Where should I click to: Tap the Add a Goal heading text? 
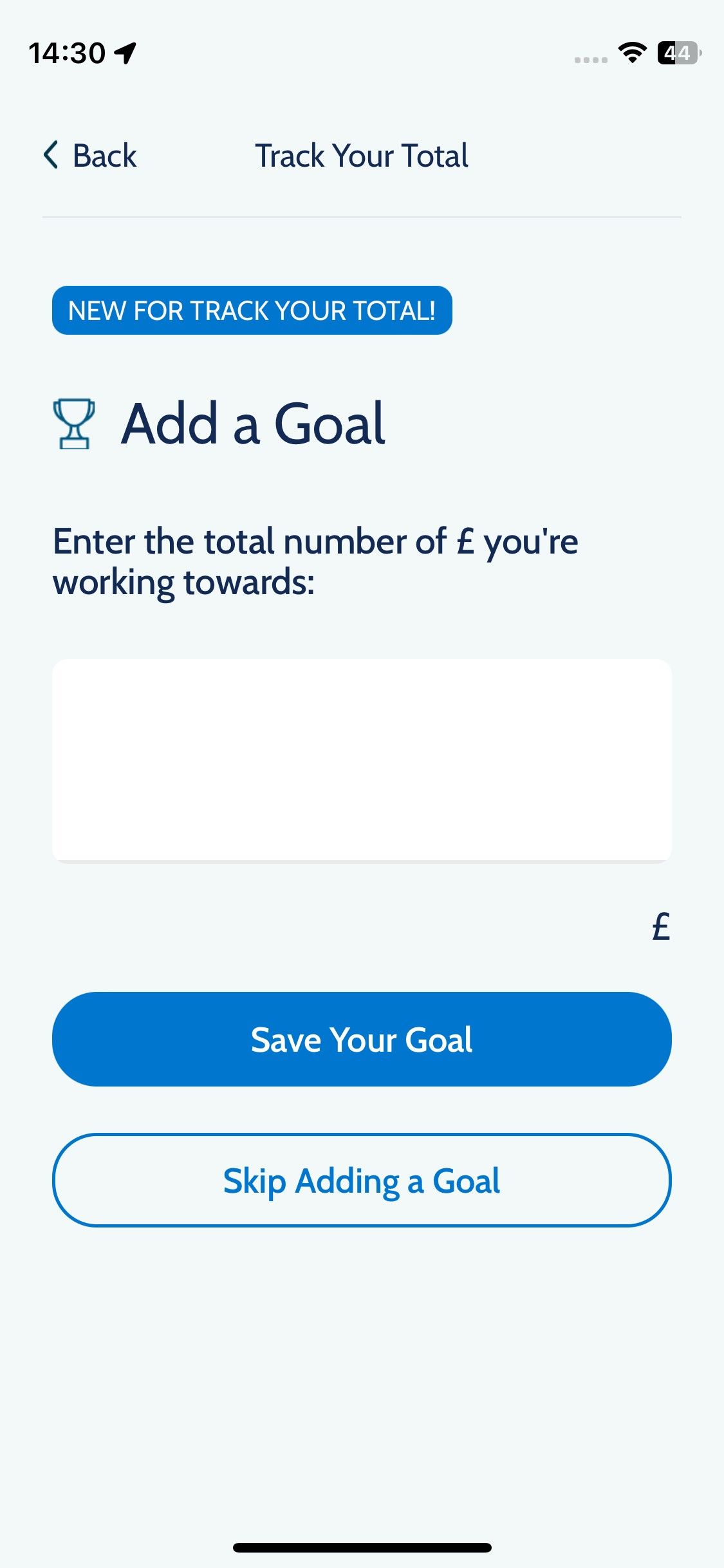254,424
